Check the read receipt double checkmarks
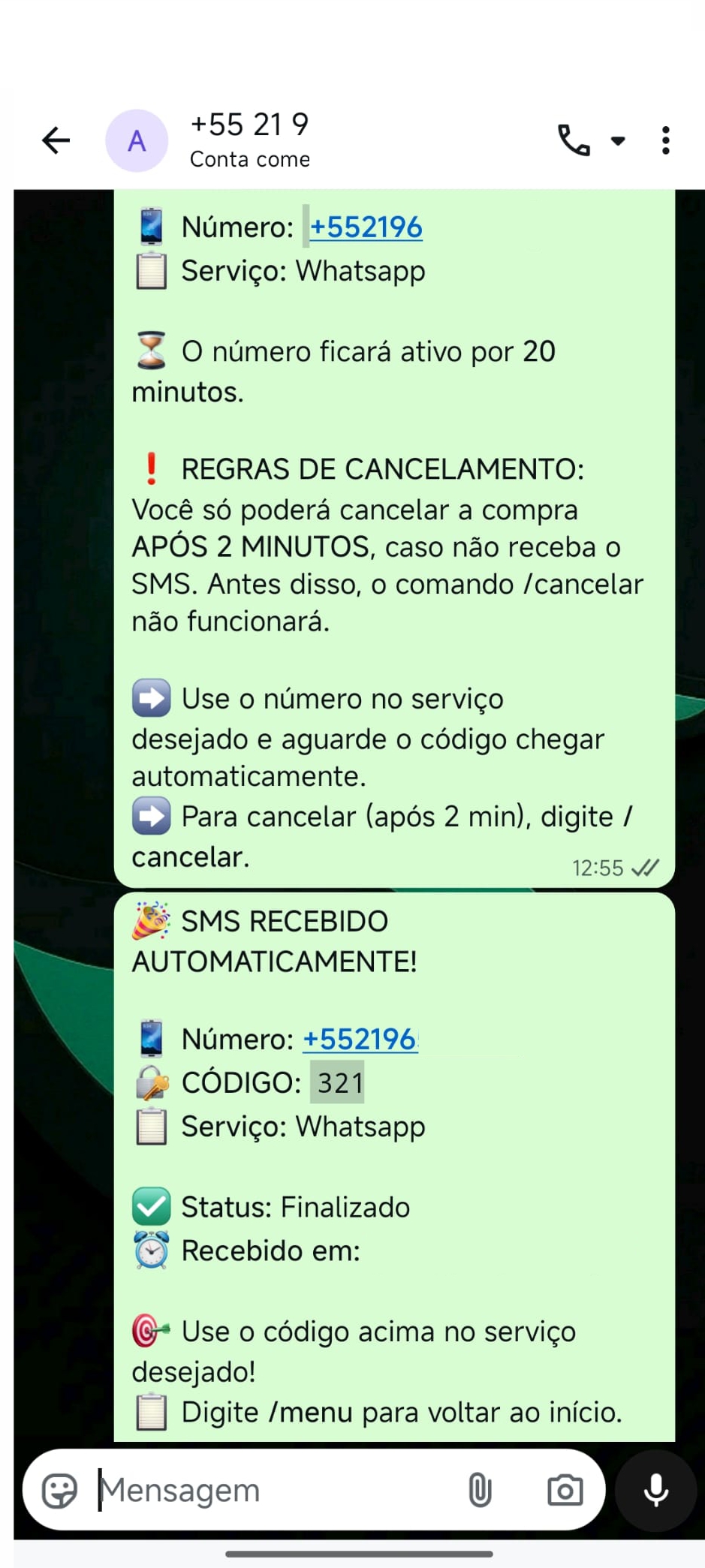 coord(647,867)
